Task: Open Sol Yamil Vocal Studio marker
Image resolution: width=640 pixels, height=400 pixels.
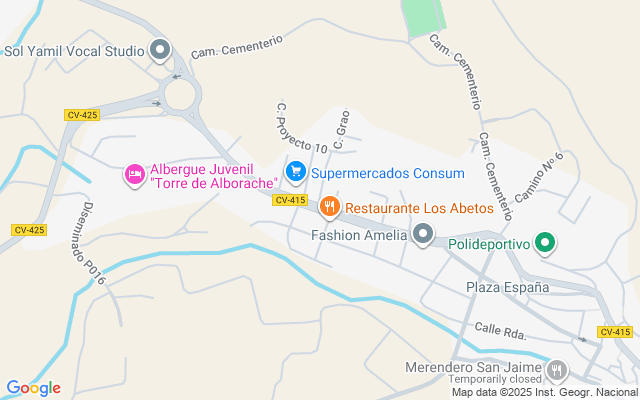Action: point(160,49)
